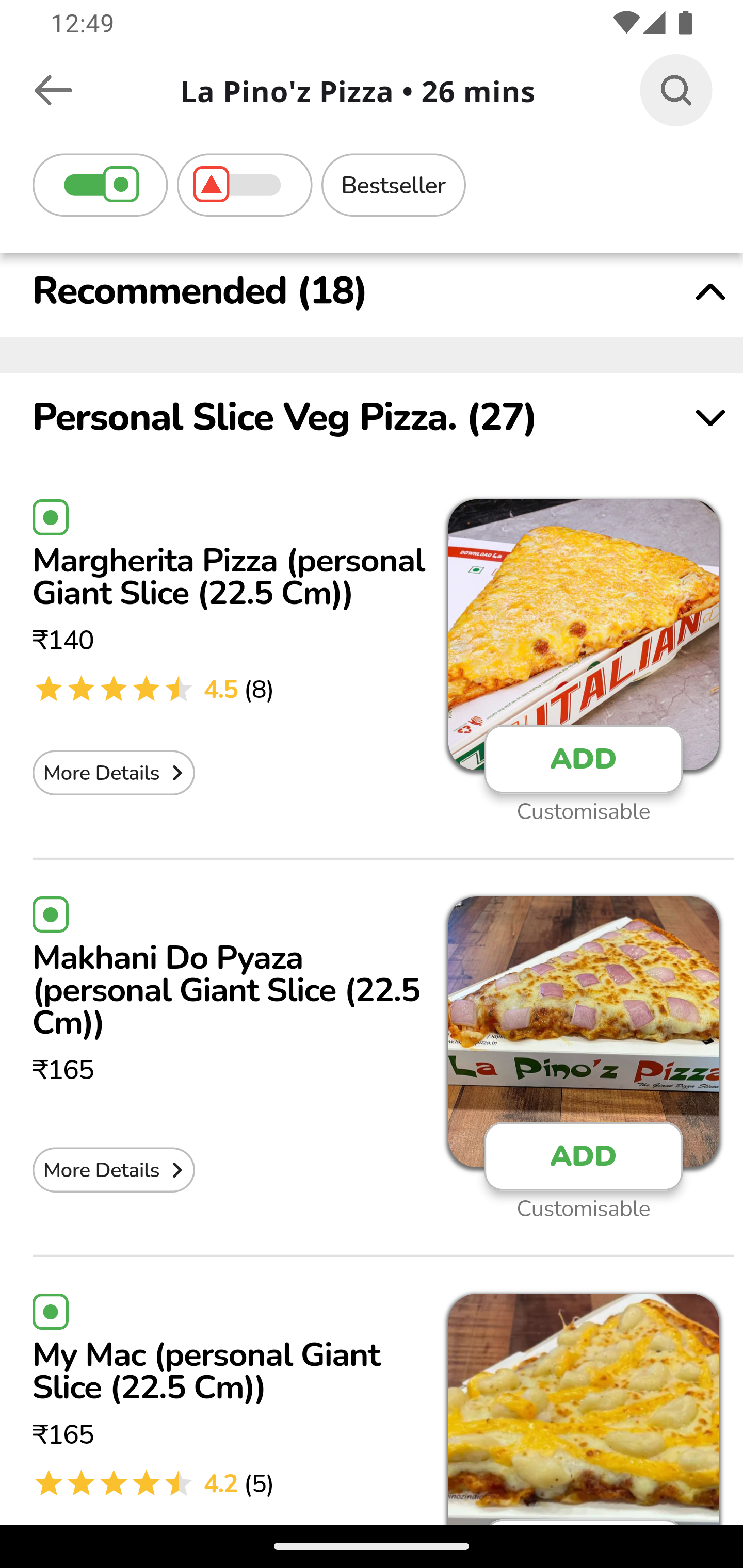View more details for Margherita Pizza
This screenshot has width=743, height=1568.
(x=114, y=773)
